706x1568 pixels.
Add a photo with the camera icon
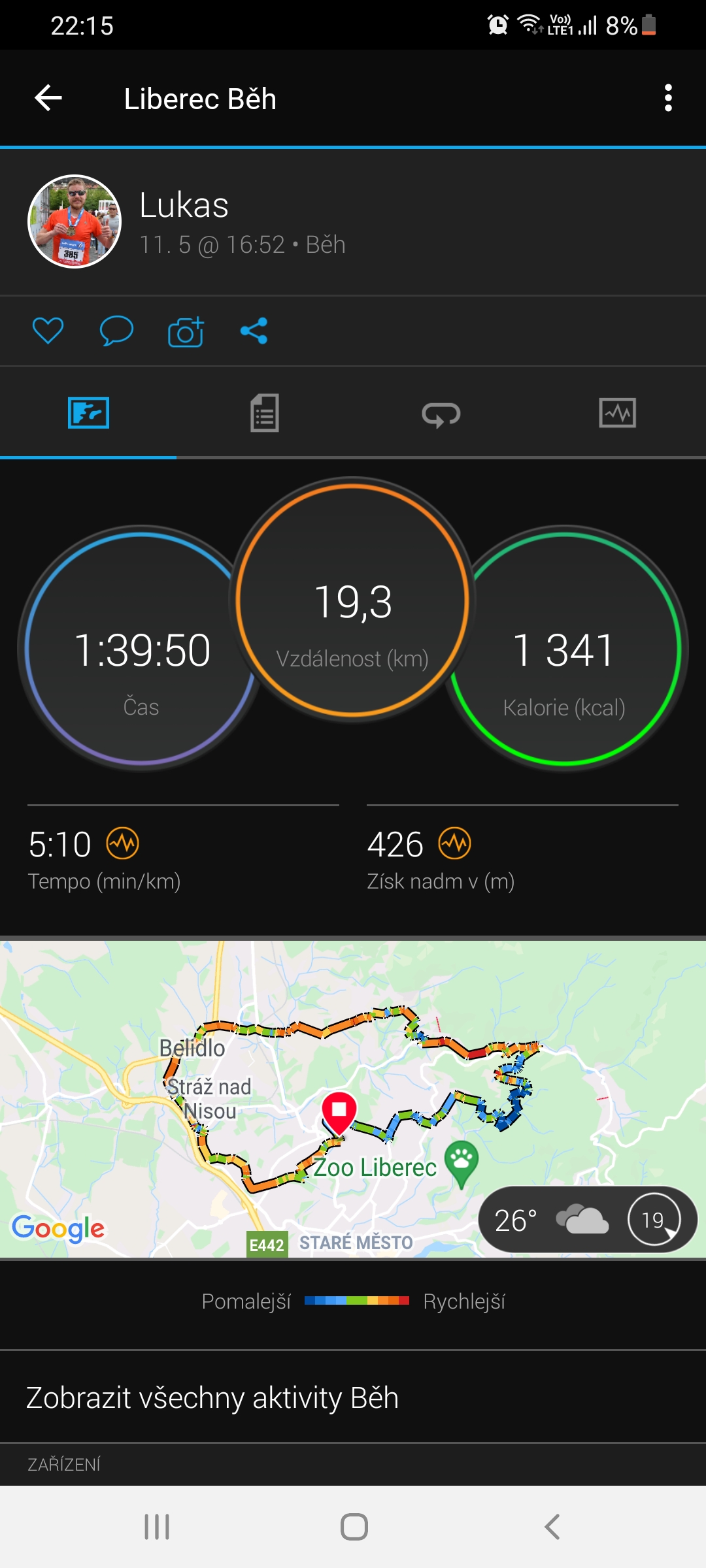pos(186,331)
